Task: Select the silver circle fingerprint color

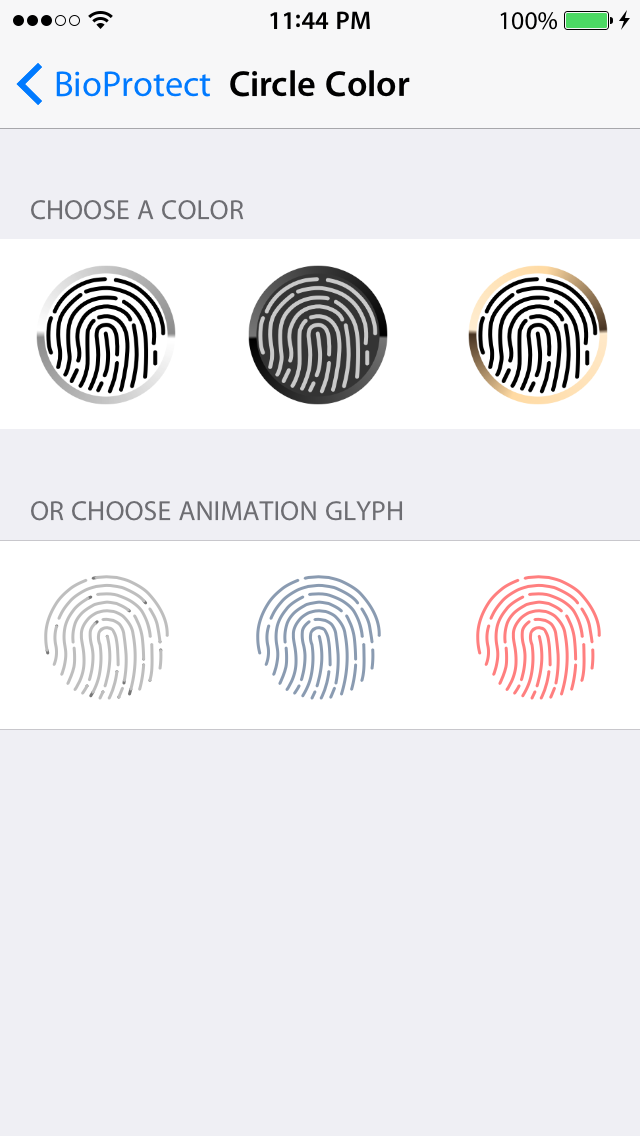Action: coord(106,334)
